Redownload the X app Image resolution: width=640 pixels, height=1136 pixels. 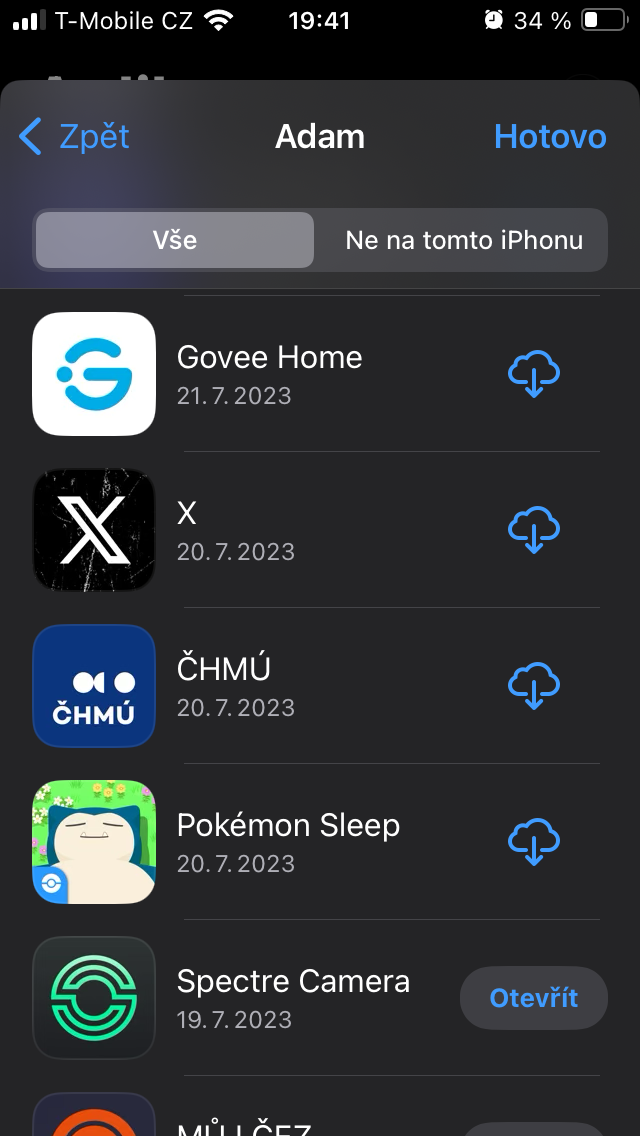[x=534, y=530]
